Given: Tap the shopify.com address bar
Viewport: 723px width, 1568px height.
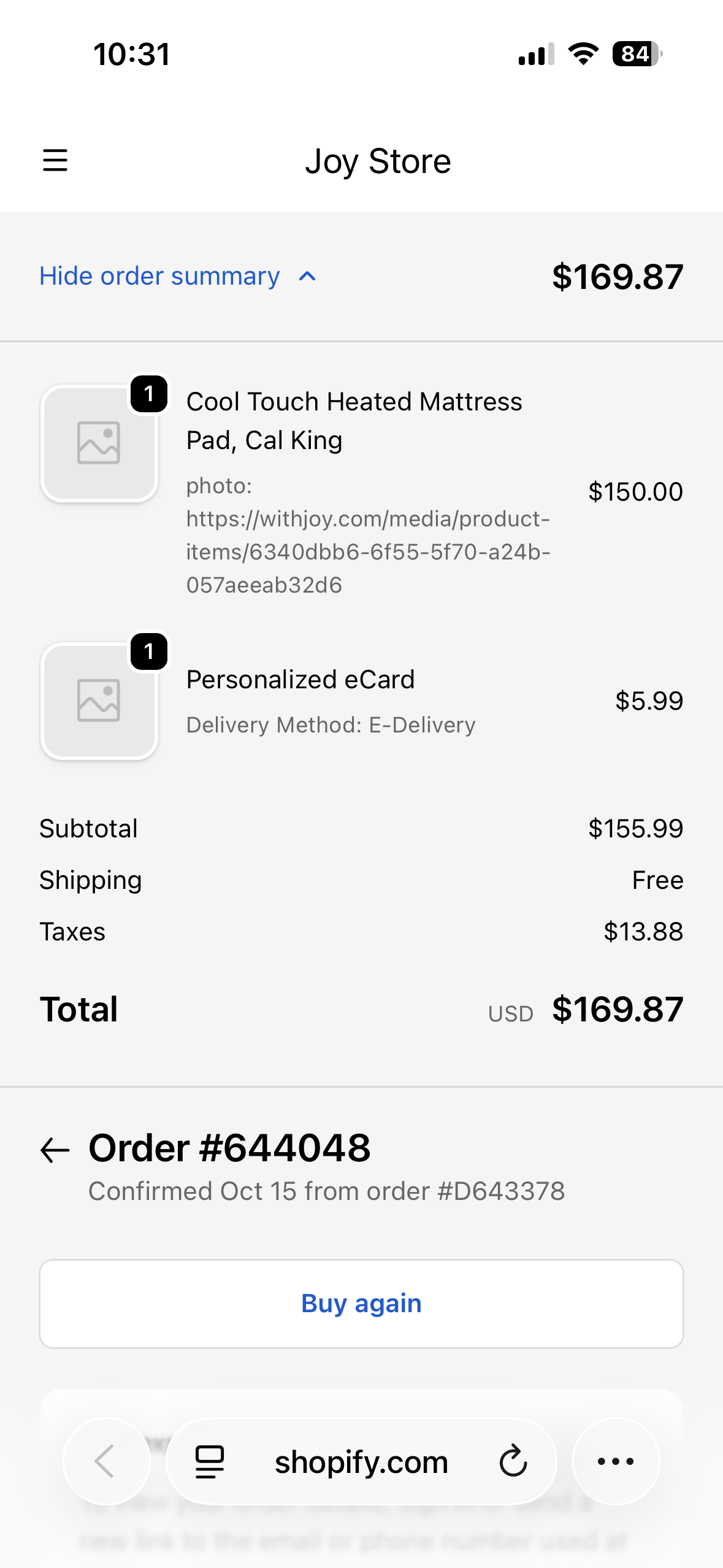Looking at the screenshot, I should click(361, 1461).
